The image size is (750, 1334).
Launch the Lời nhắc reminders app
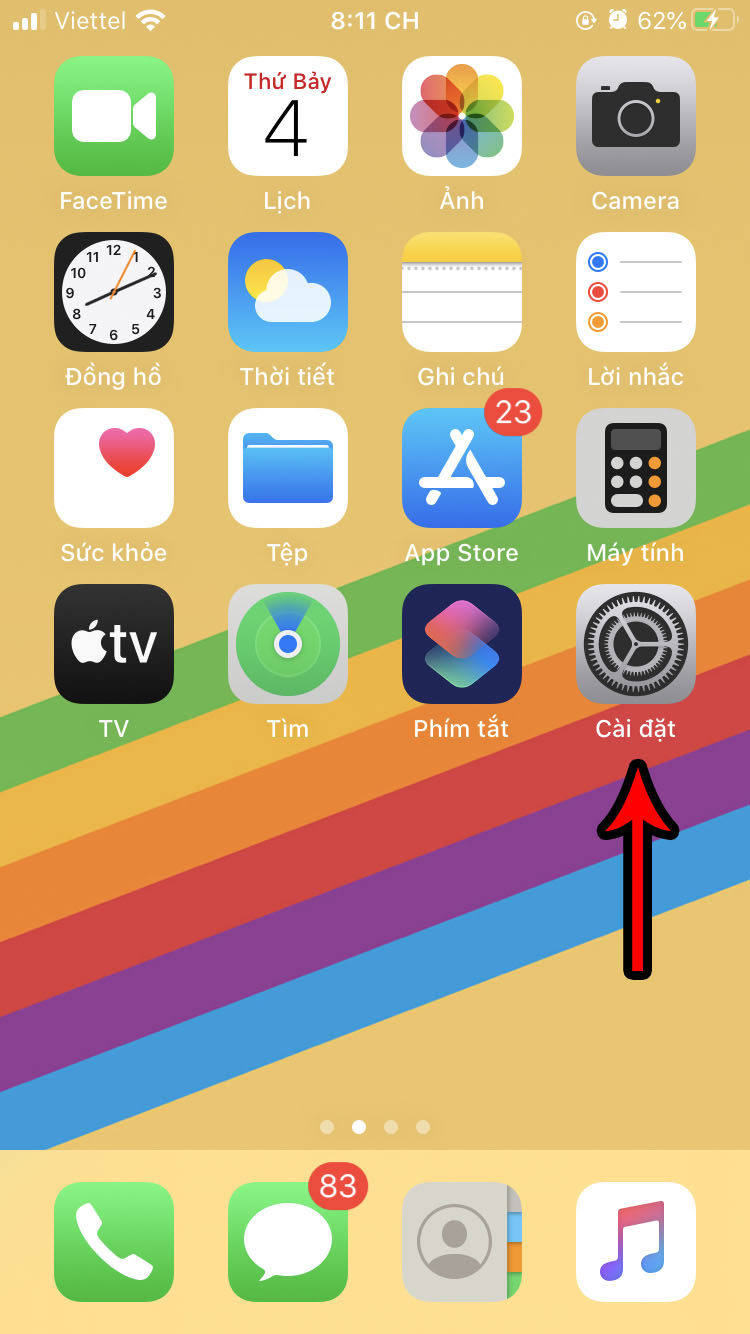[636, 292]
